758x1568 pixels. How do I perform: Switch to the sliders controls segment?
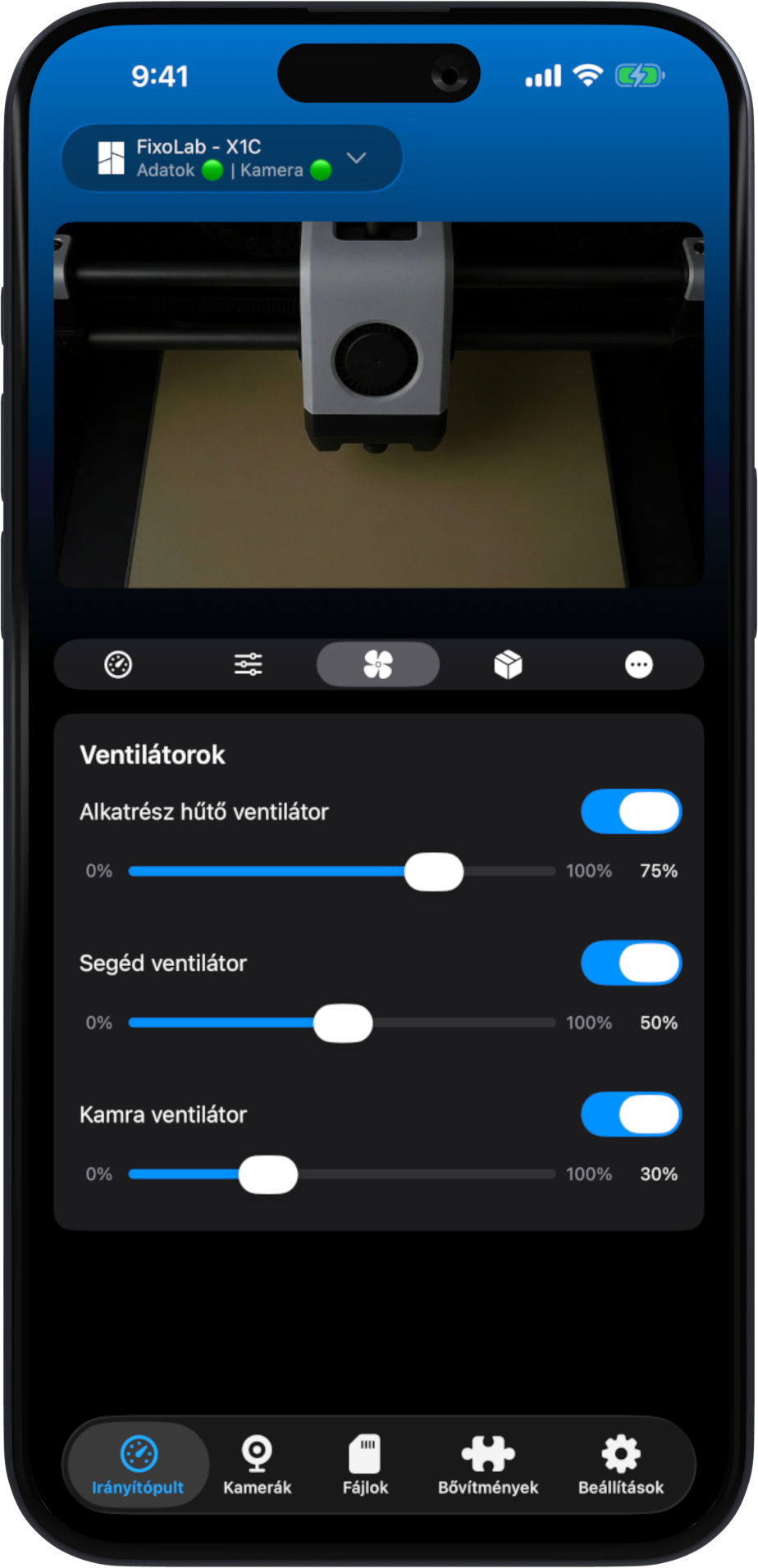point(248,664)
